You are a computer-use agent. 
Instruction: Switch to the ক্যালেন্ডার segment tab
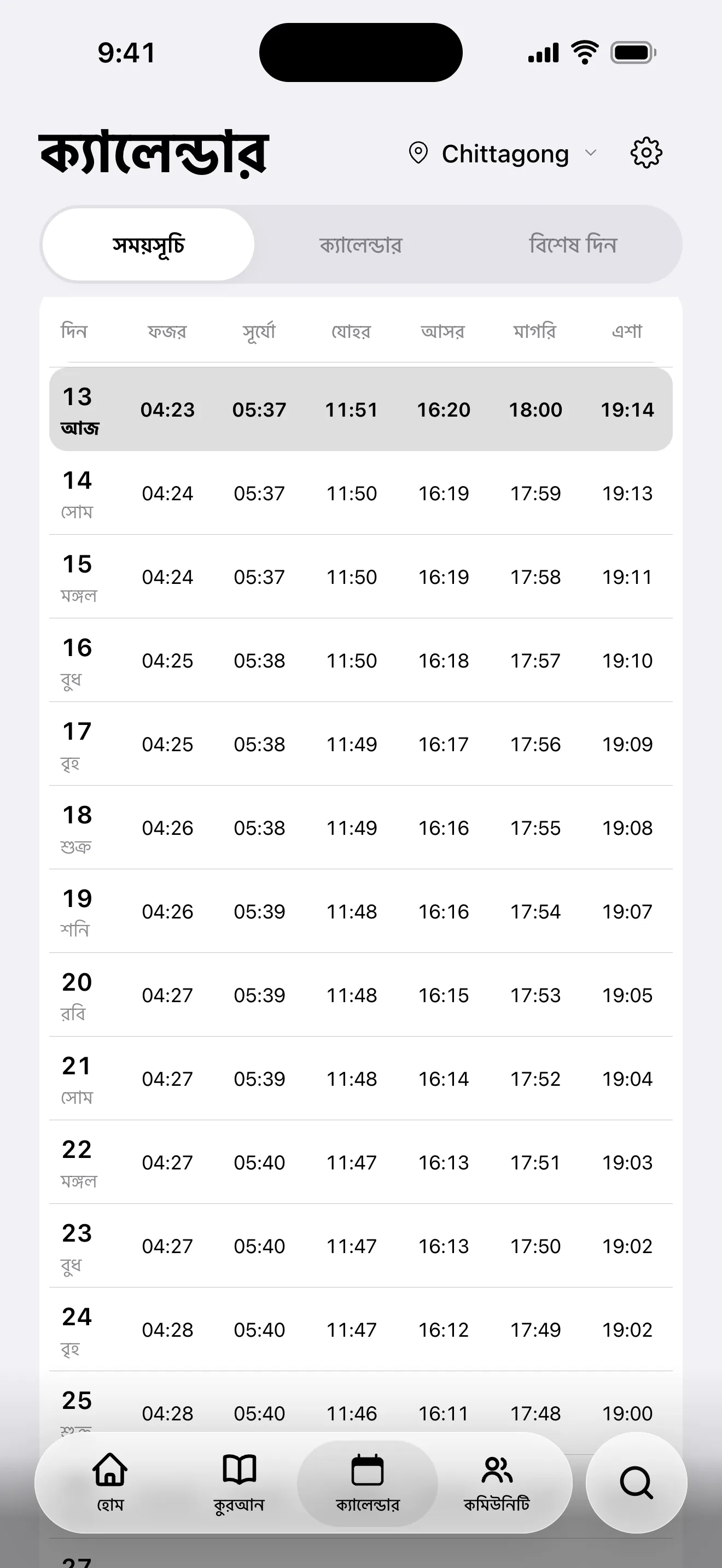361,245
